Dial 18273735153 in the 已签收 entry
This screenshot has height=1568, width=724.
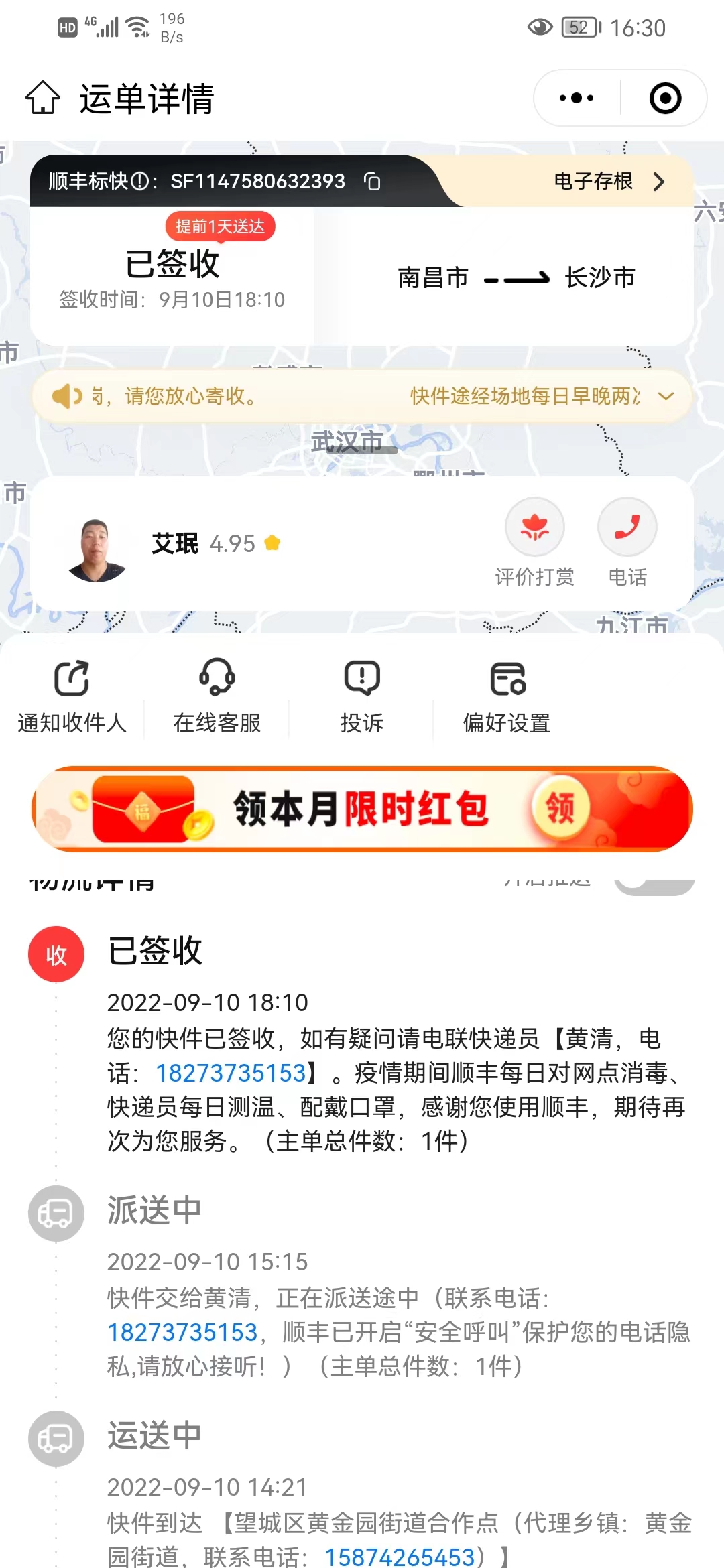click(x=231, y=1073)
